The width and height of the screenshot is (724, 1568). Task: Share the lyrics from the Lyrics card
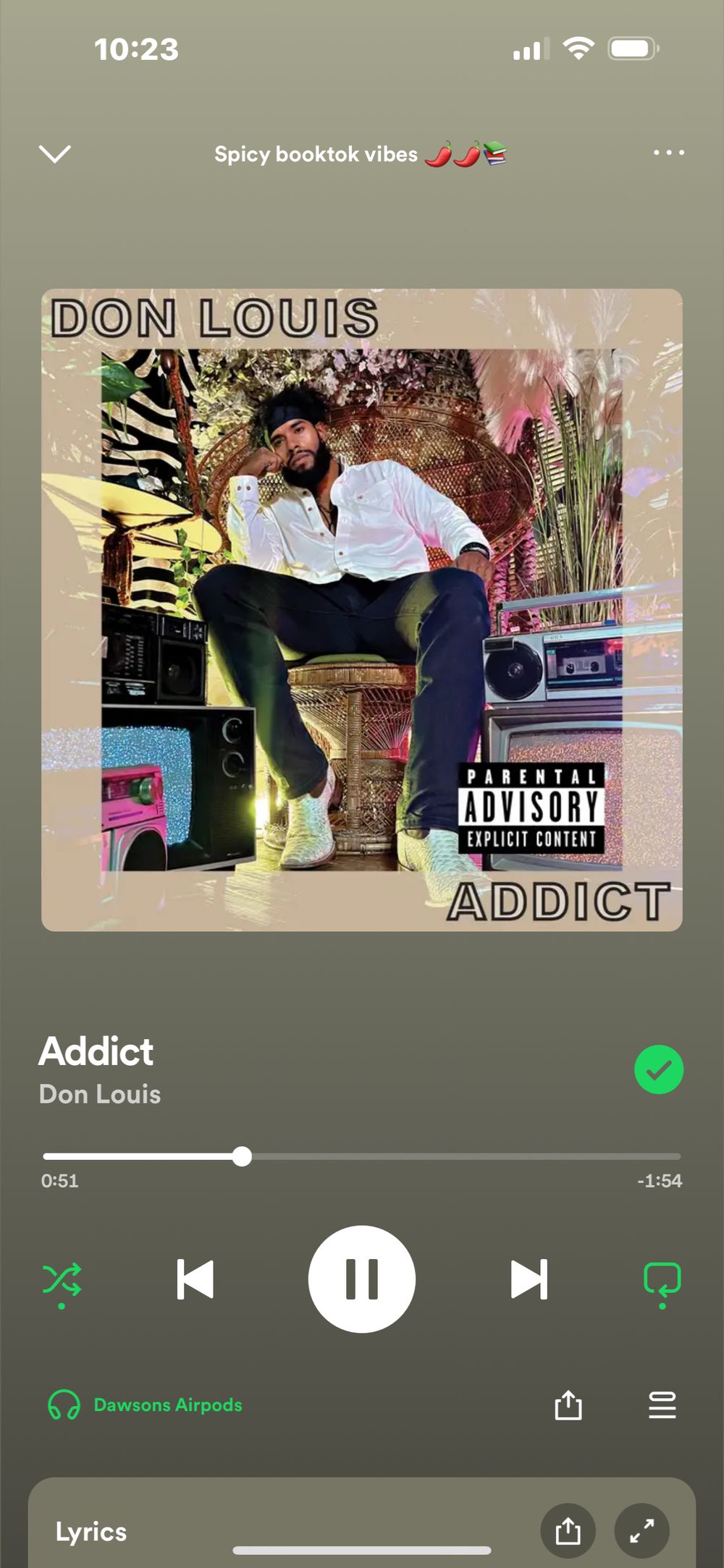coord(568,1530)
